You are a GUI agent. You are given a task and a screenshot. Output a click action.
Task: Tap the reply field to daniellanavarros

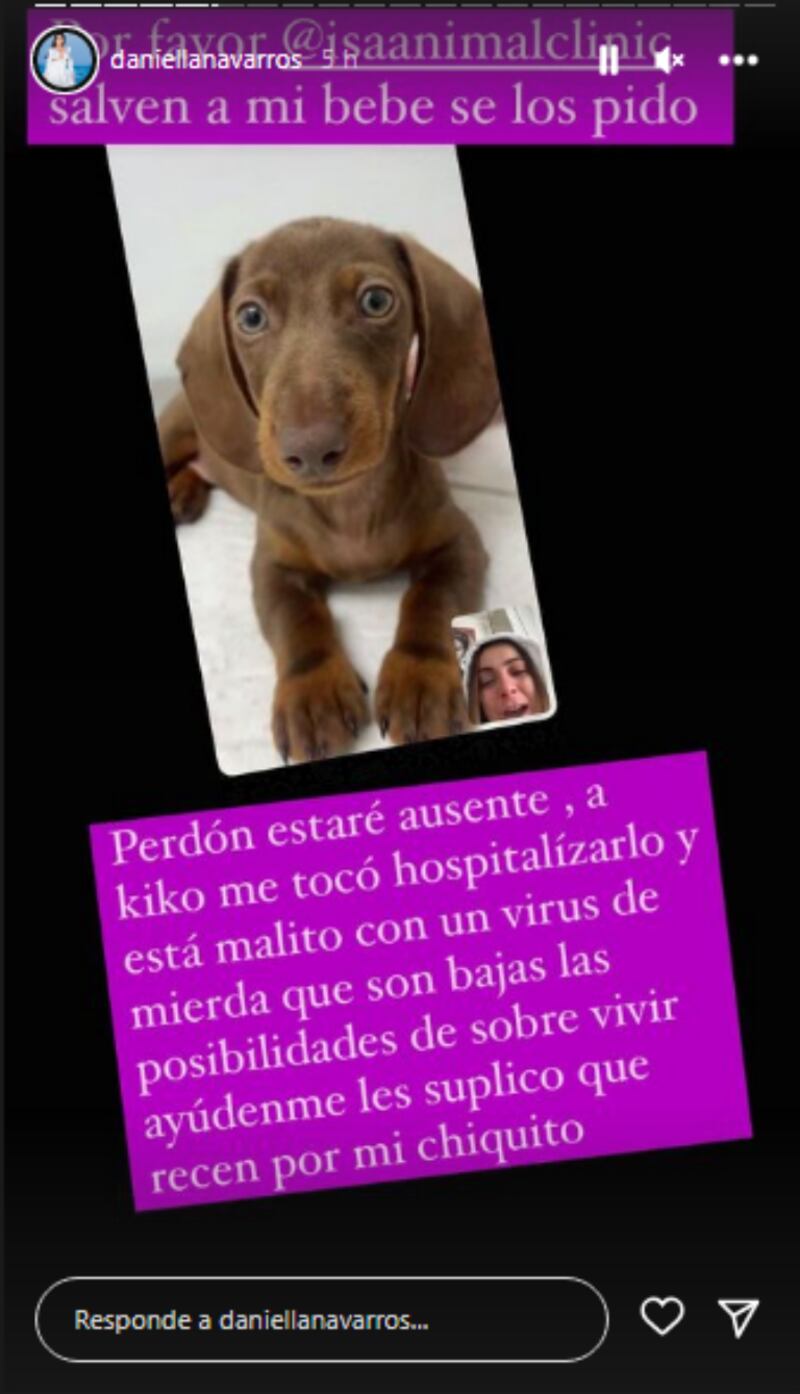321,1319
